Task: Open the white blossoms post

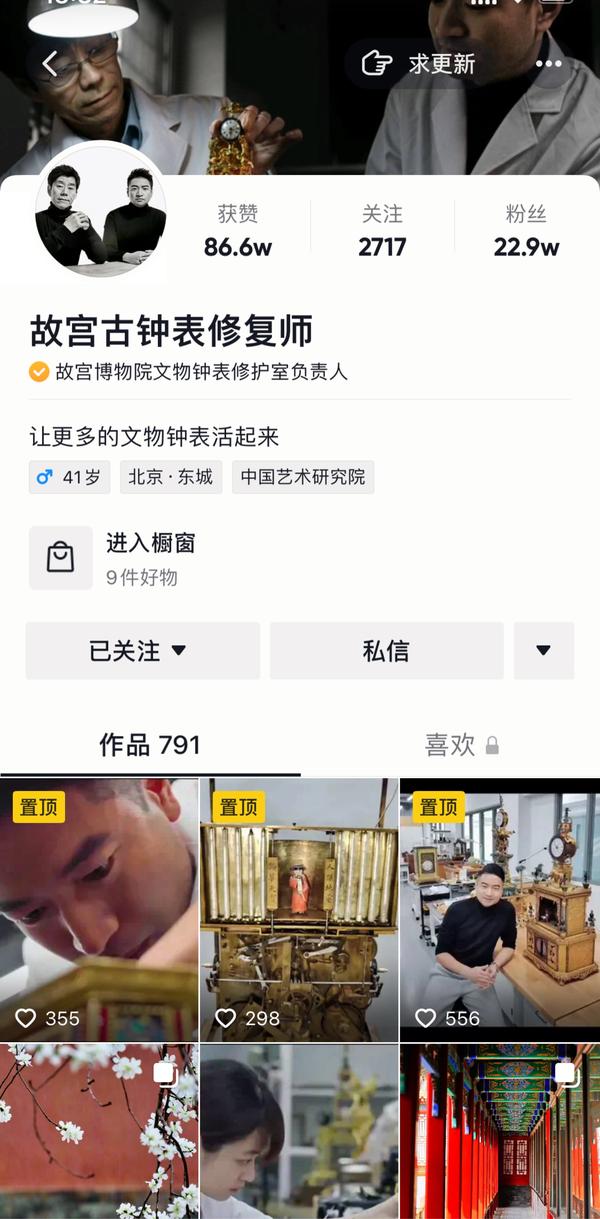Action: click(x=99, y=1132)
